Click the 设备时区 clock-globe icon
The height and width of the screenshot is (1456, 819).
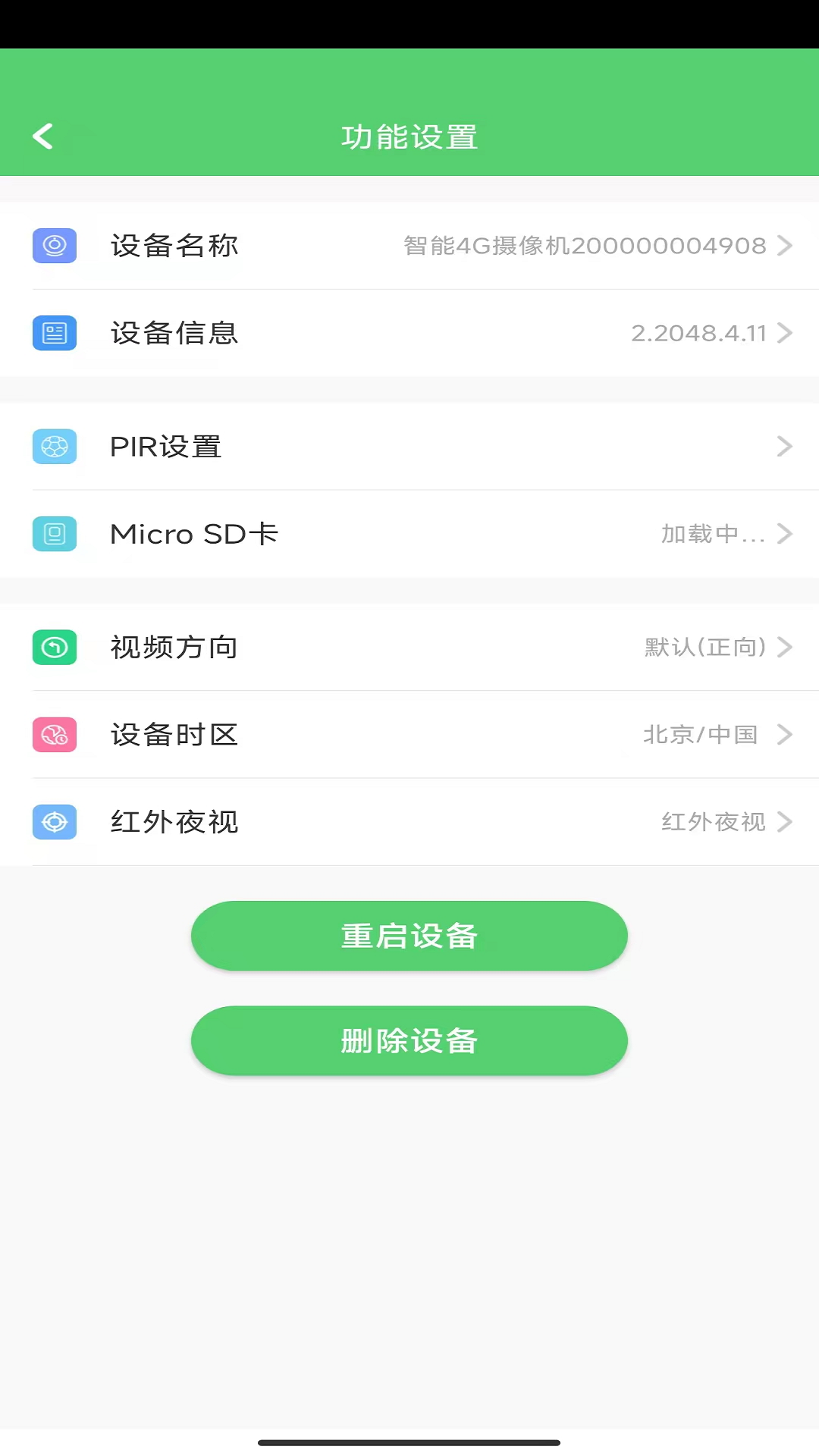click(x=54, y=735)
